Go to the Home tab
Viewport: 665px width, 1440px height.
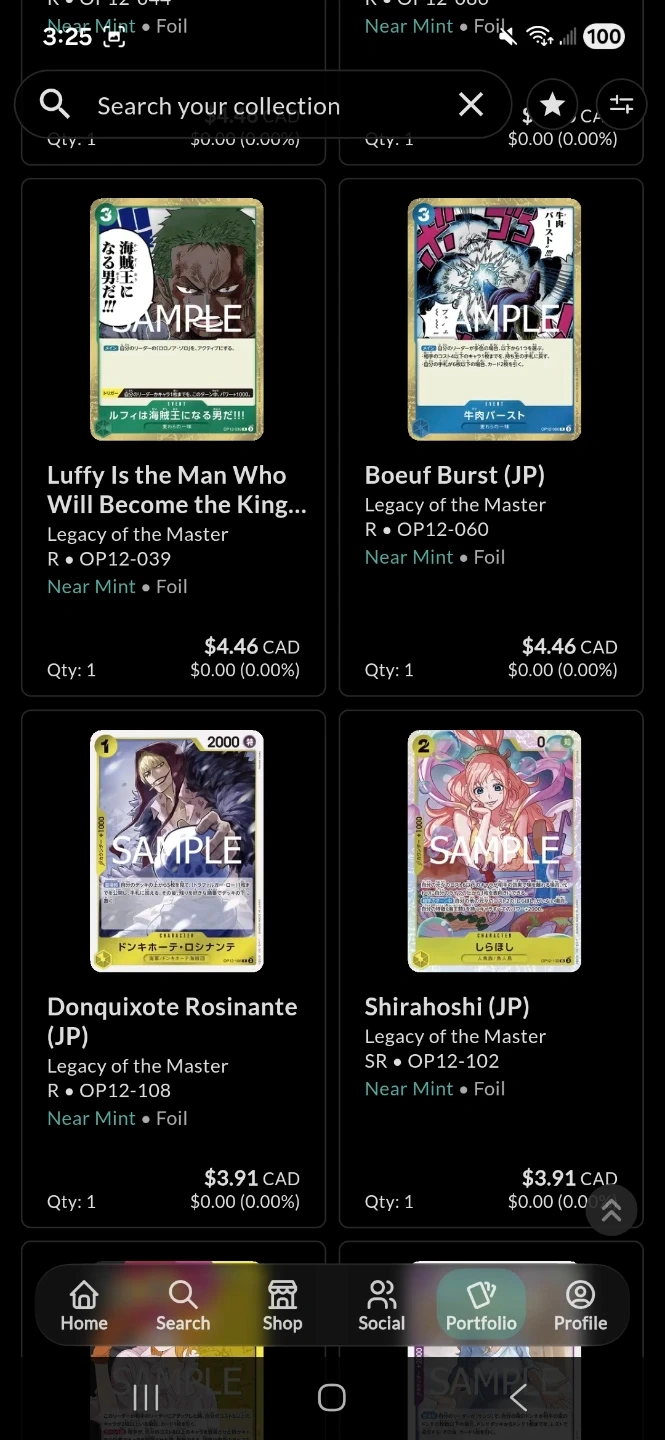[84, 1306]
